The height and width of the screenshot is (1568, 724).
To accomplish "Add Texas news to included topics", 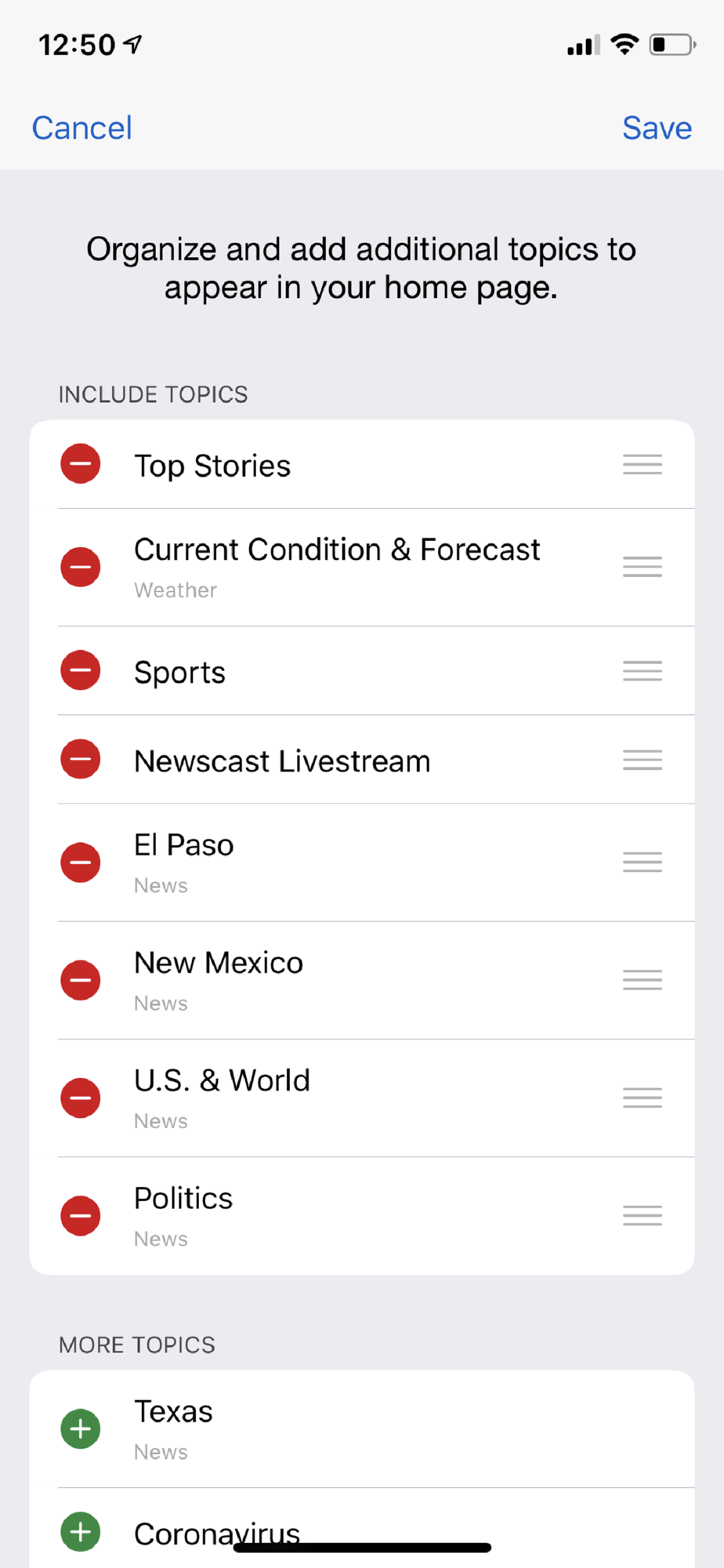I will coord(81,1428).
